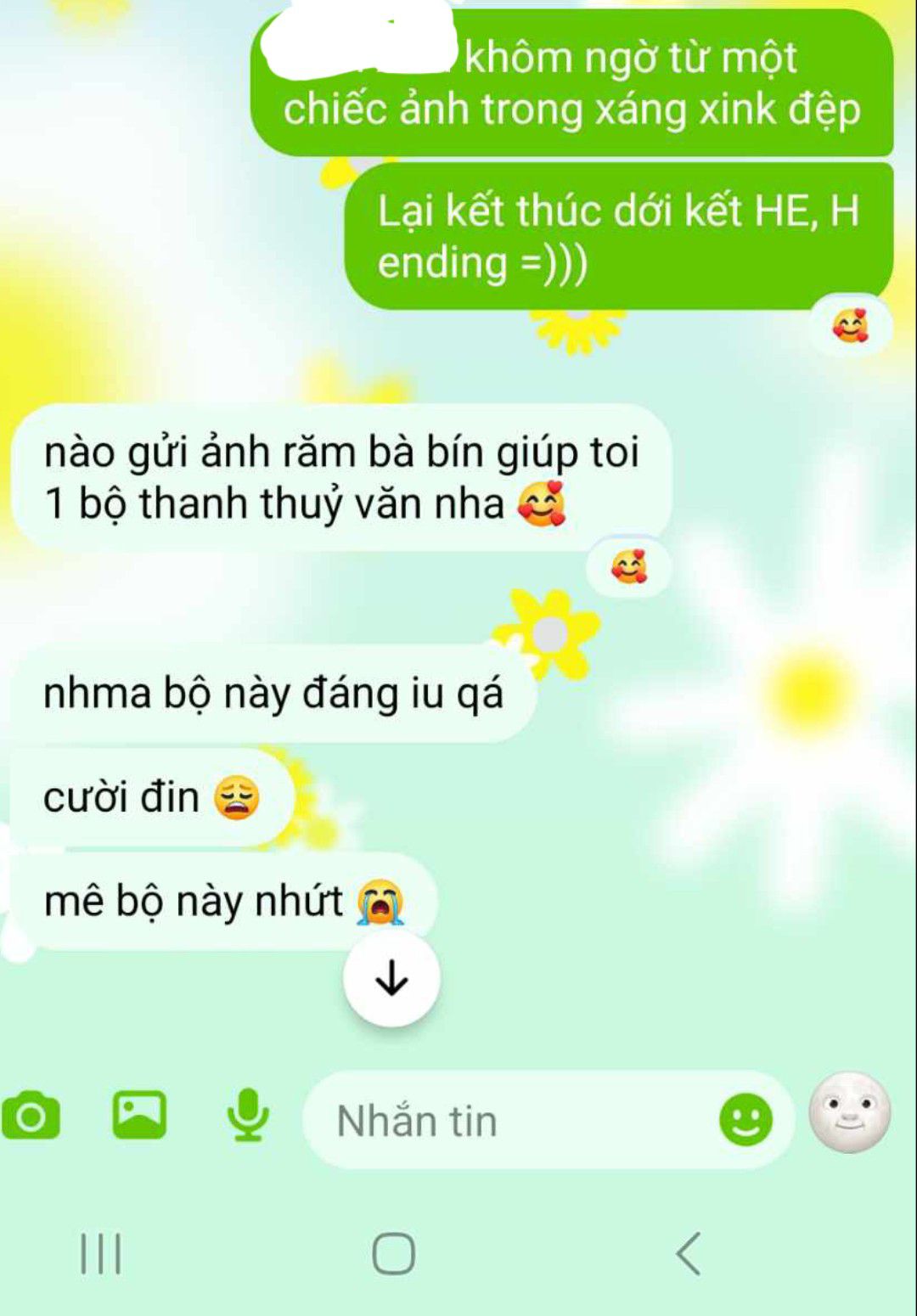This screenshot has height=1316, width=917.
Task: Send the moon face quick reaction
Action: coord(849,1113)
